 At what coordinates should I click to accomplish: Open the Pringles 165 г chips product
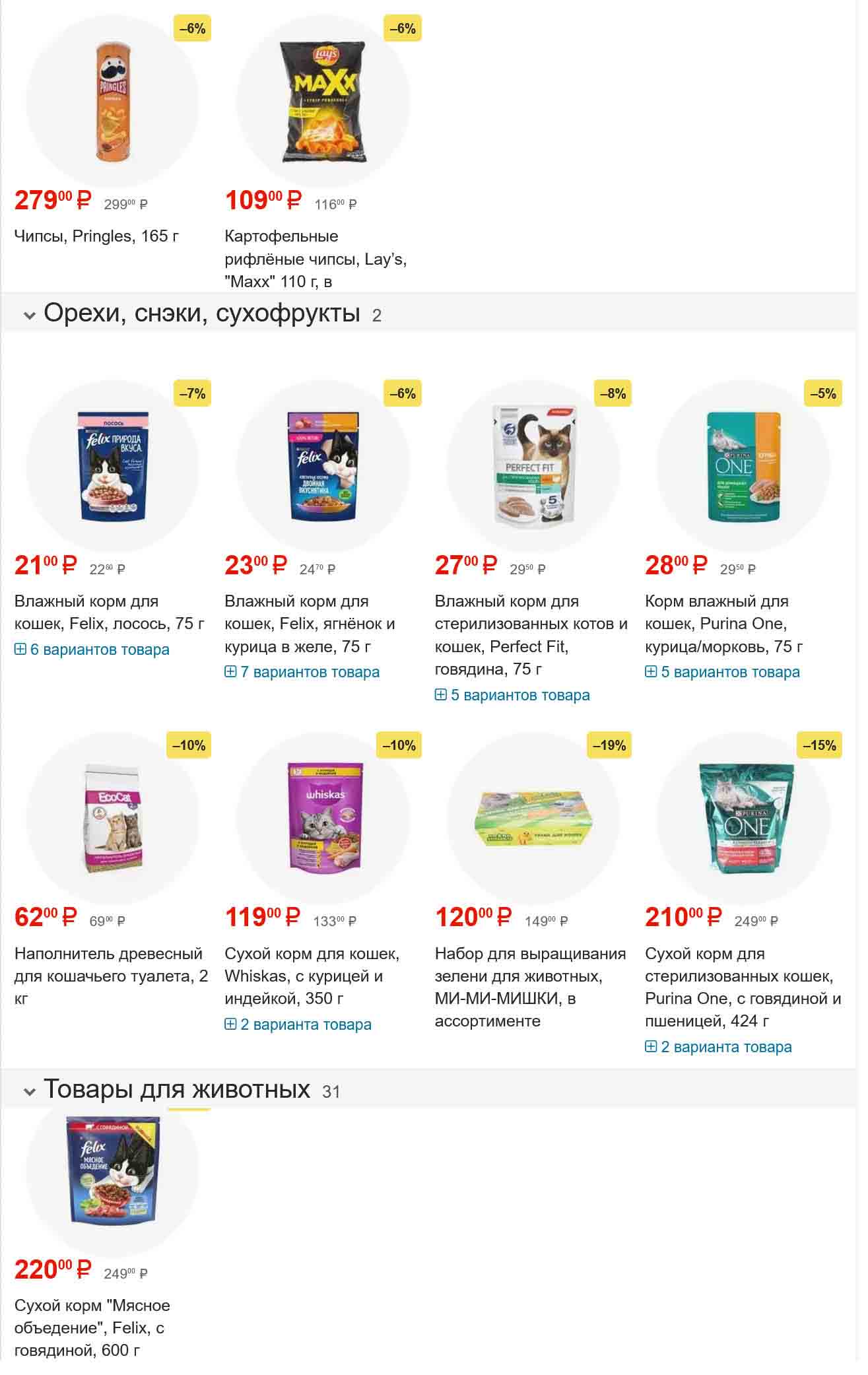(96, 236)
